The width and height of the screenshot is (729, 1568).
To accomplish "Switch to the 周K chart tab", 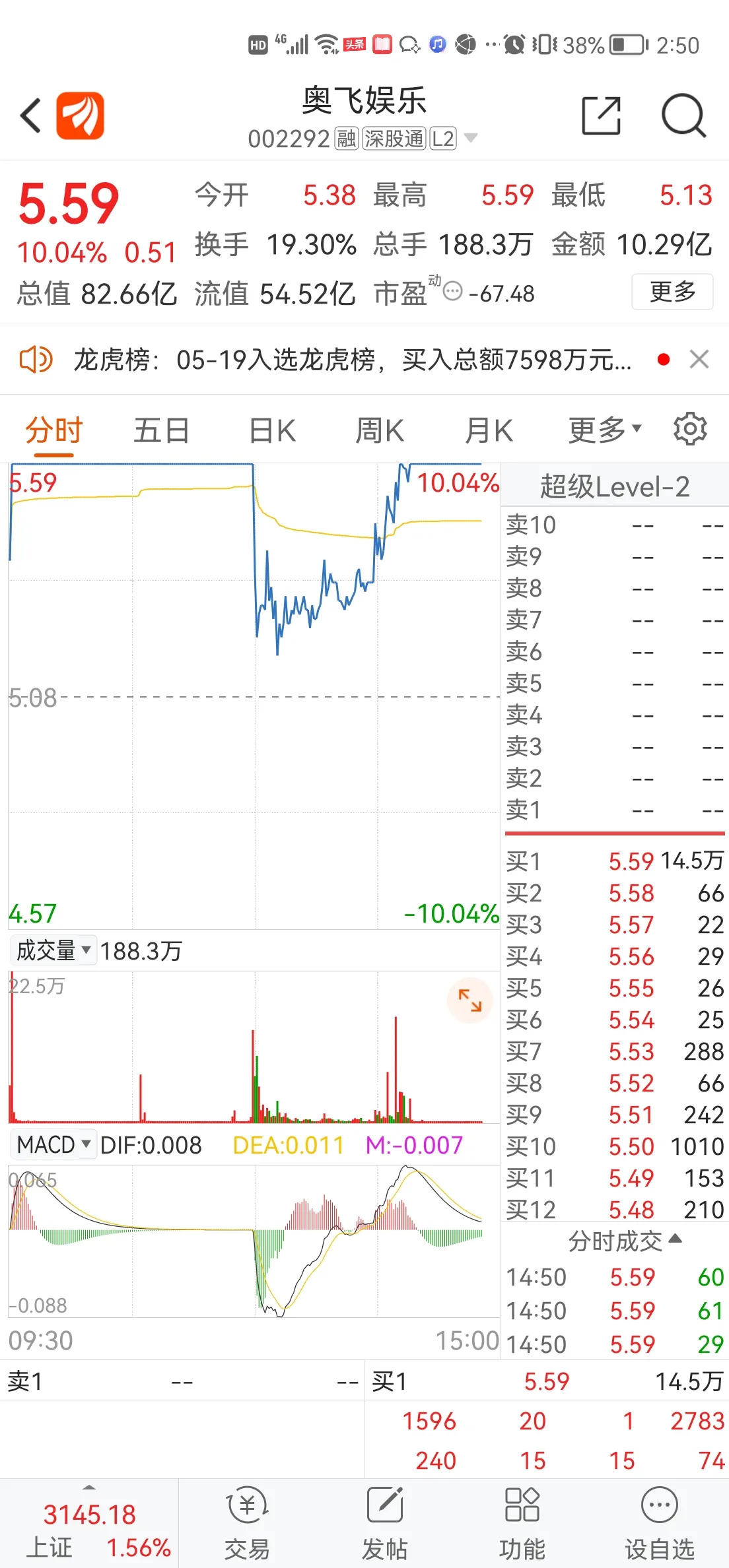I will tap(380, 431).
